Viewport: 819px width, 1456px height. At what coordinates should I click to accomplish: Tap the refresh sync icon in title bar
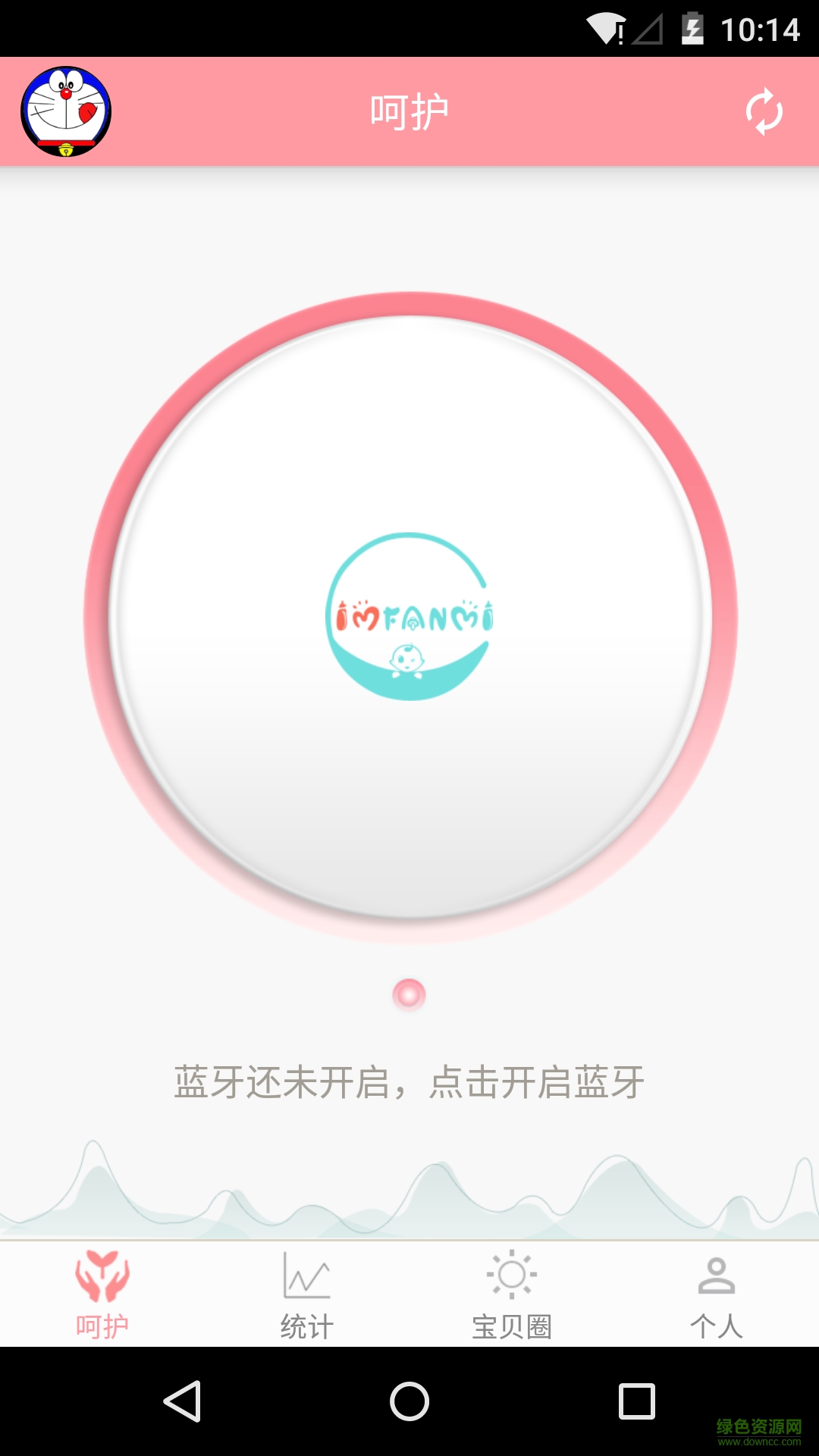(764, 111)
